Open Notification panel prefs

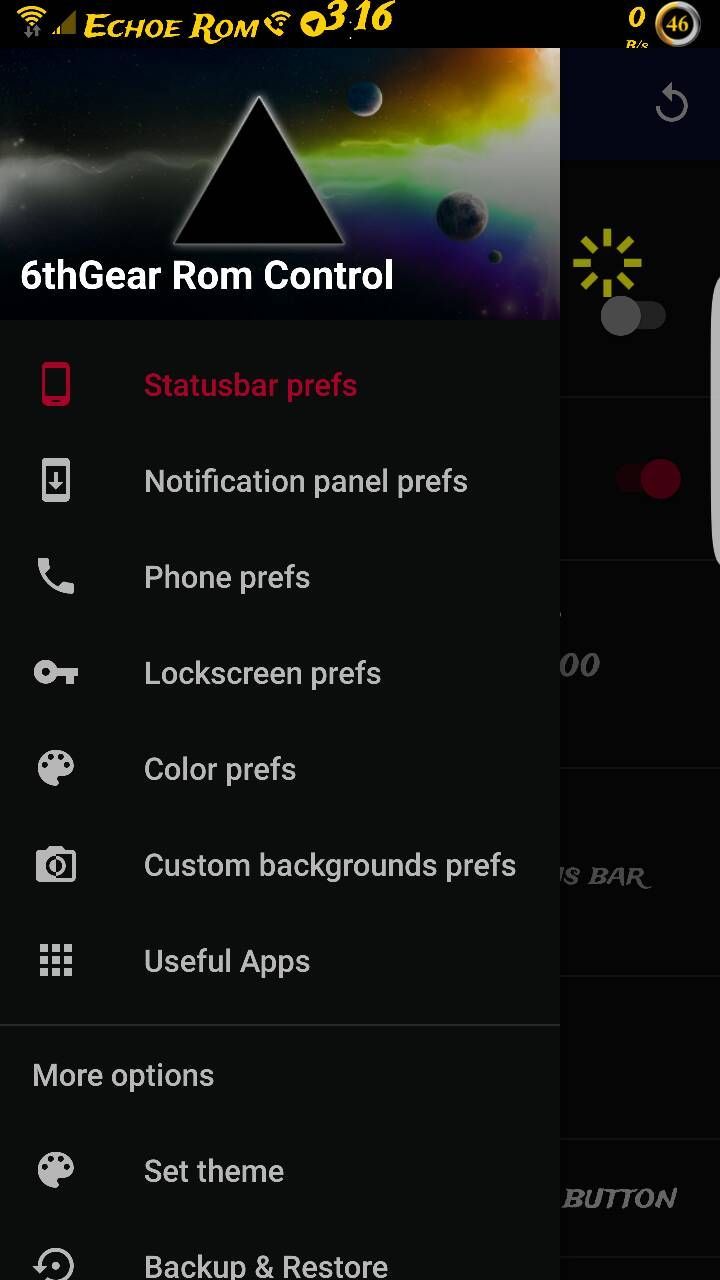305,481
